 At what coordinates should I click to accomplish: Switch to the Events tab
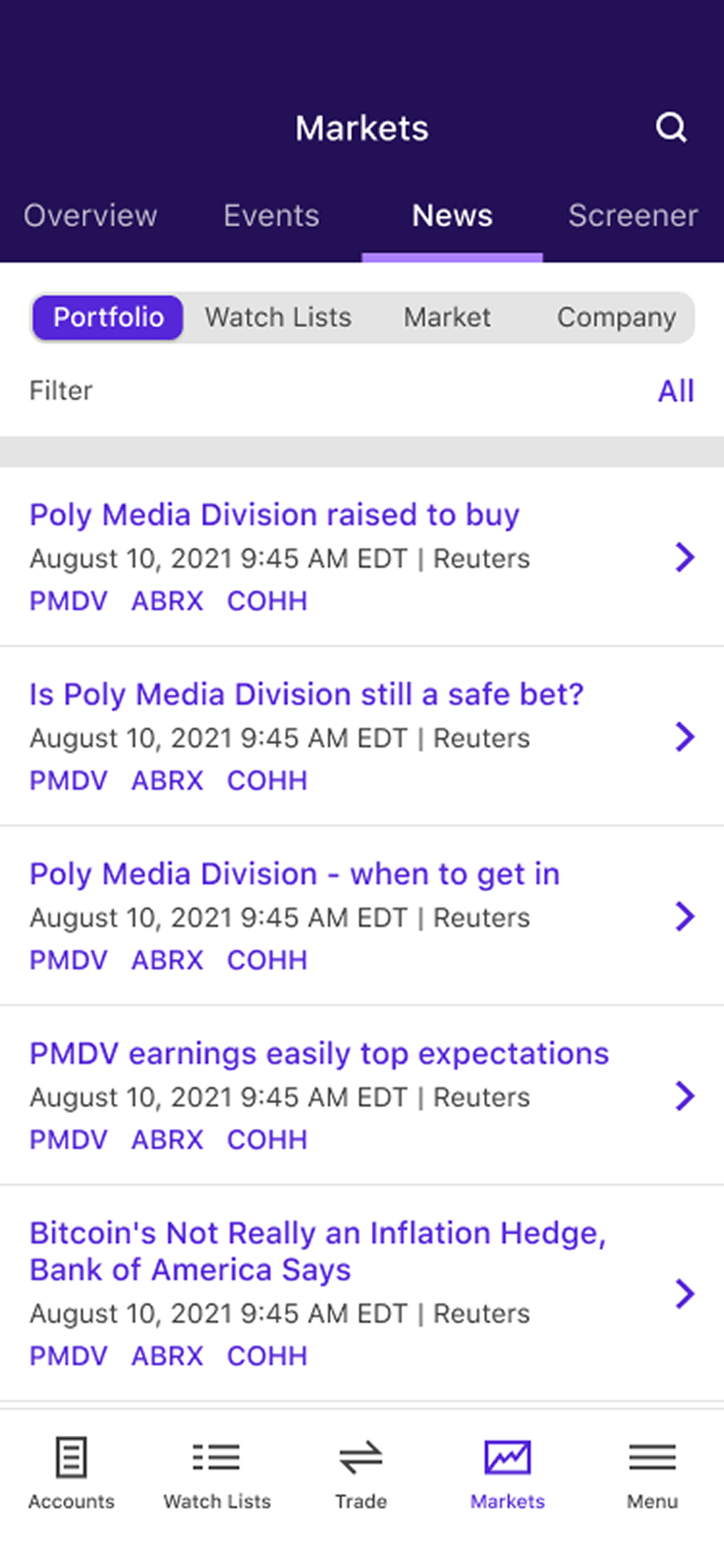point(271,215)
